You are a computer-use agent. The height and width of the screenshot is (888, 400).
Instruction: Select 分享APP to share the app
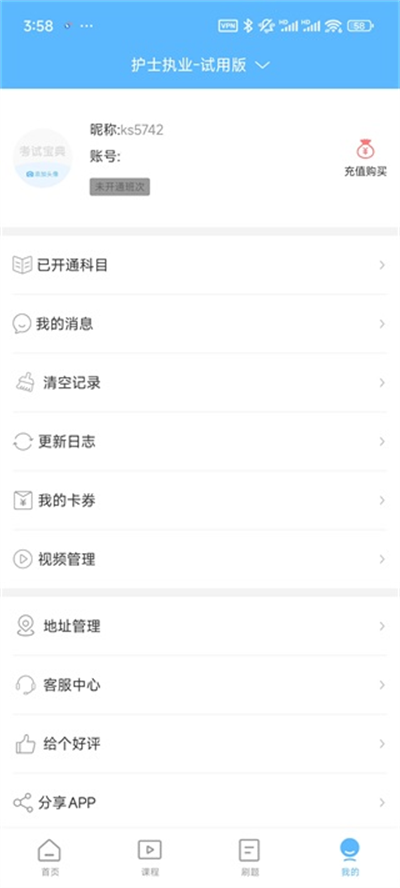tap(200, 802)
